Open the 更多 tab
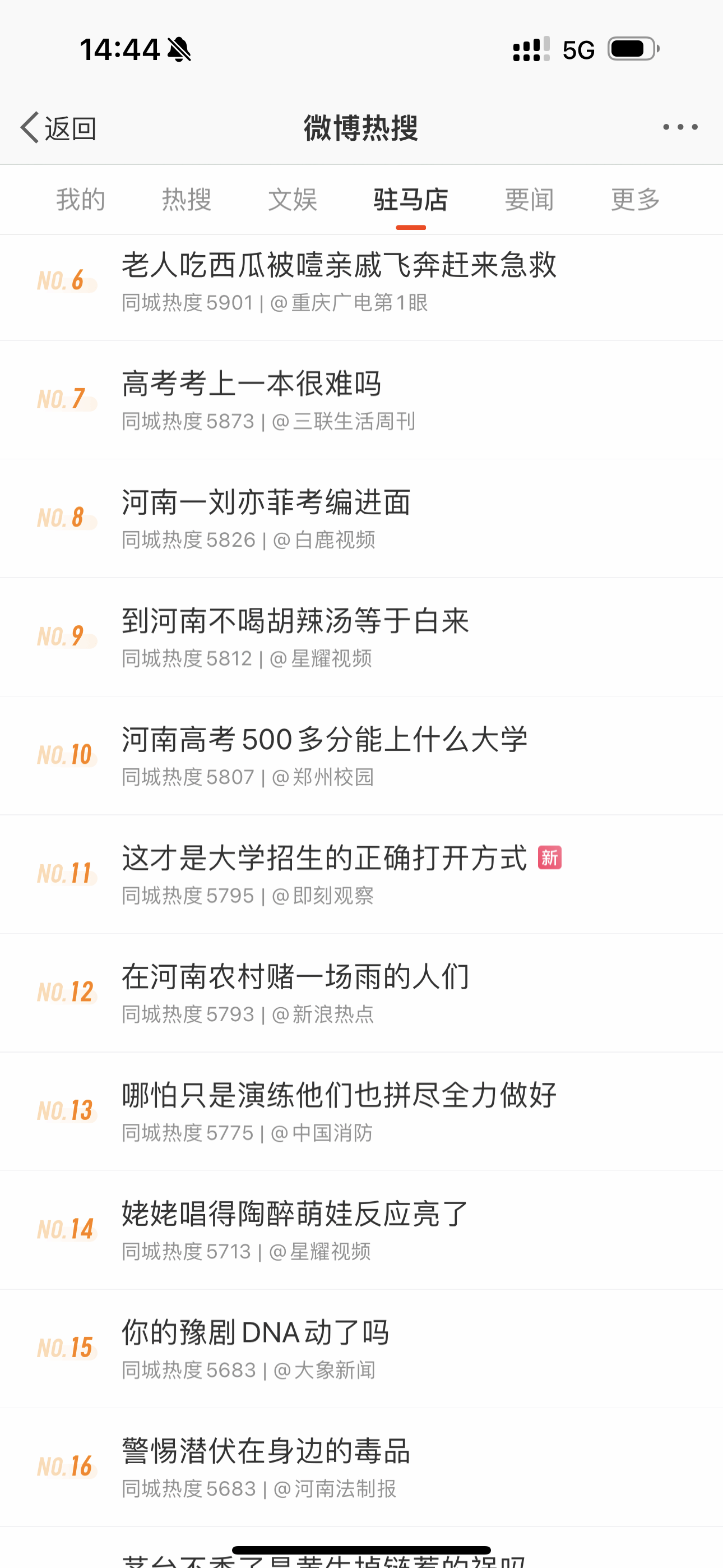 pyautogui.click(x=636, y=200)
